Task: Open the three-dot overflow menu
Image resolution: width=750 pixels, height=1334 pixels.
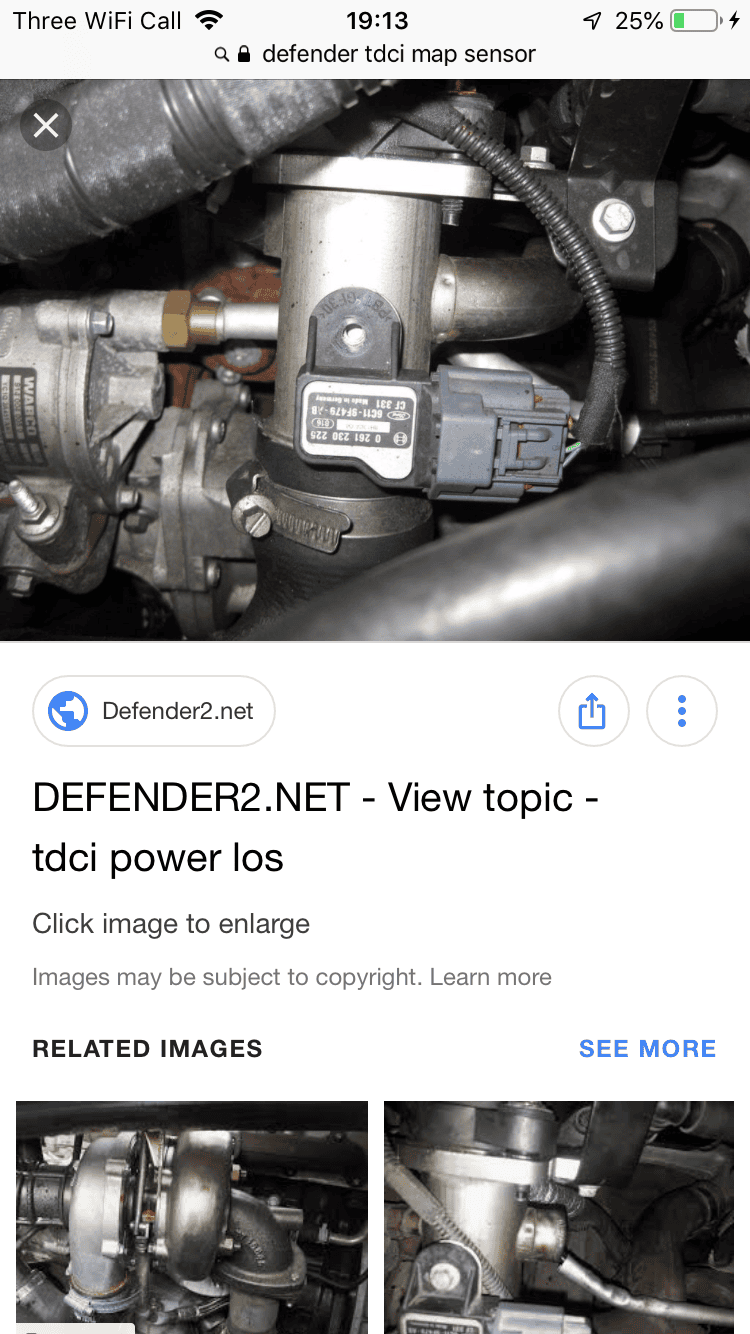Action: point(682,712)
